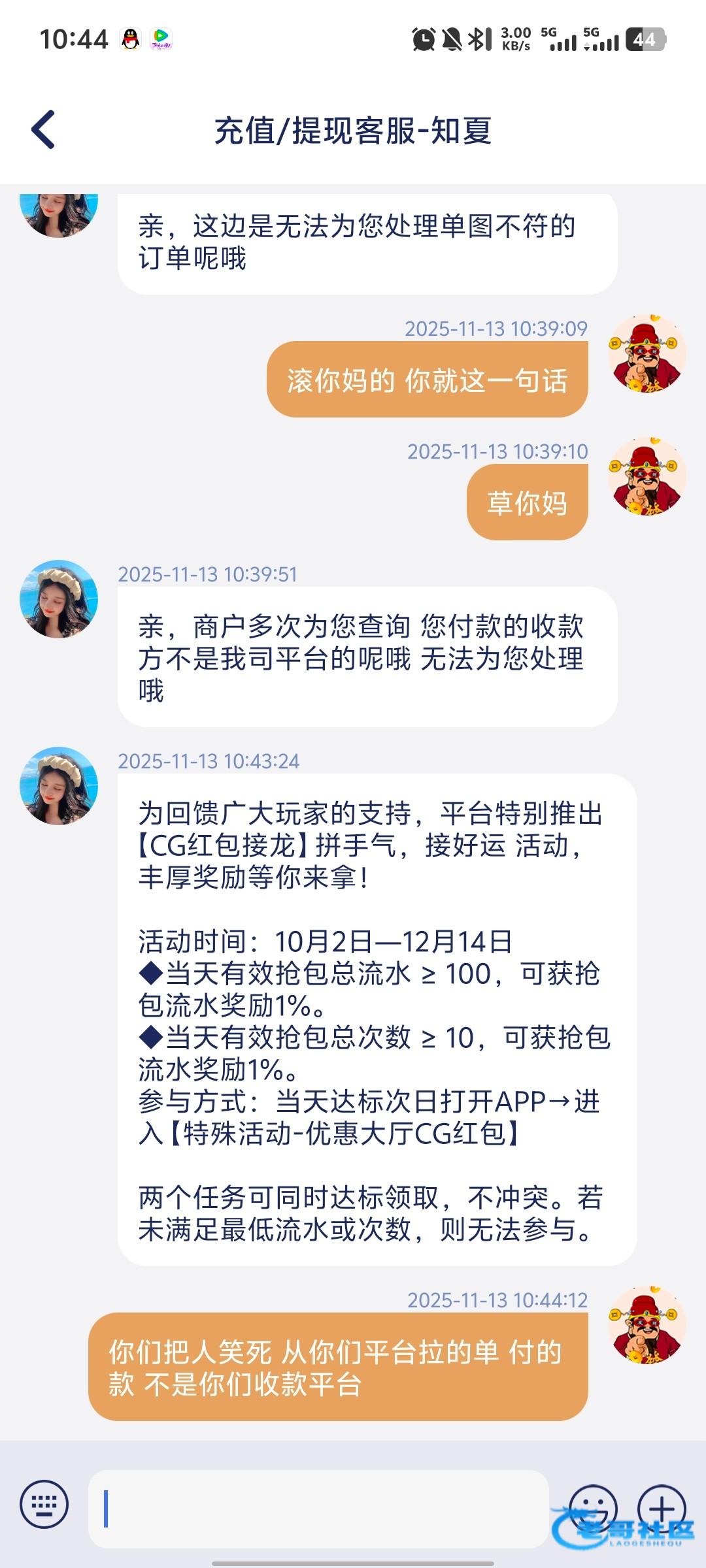Focus the message input field
The height and width of the screenshot is (1568, 706).
[318, 1509]
